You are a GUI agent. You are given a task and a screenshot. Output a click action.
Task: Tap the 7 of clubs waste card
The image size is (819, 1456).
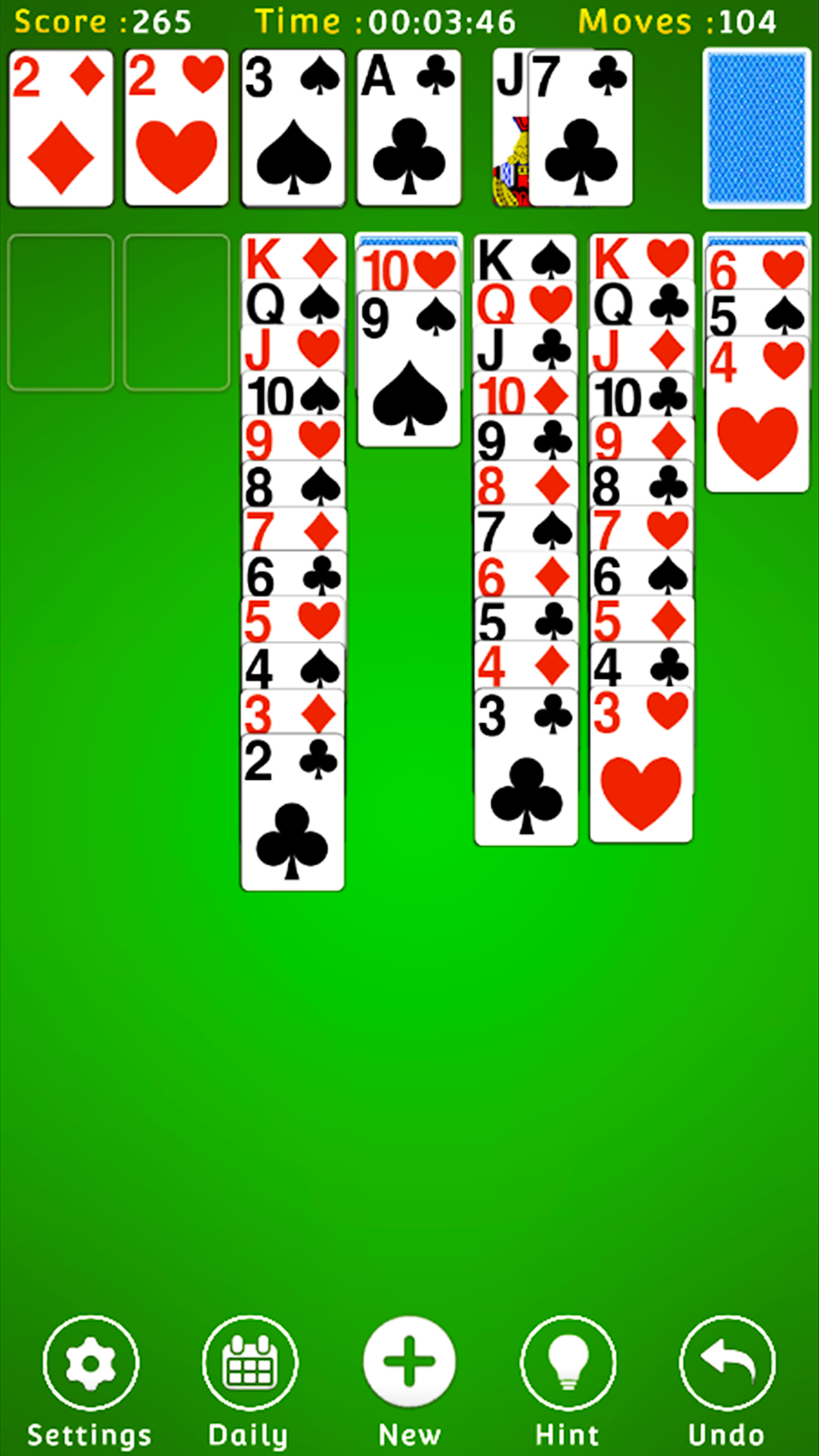[x=581, y=129]
